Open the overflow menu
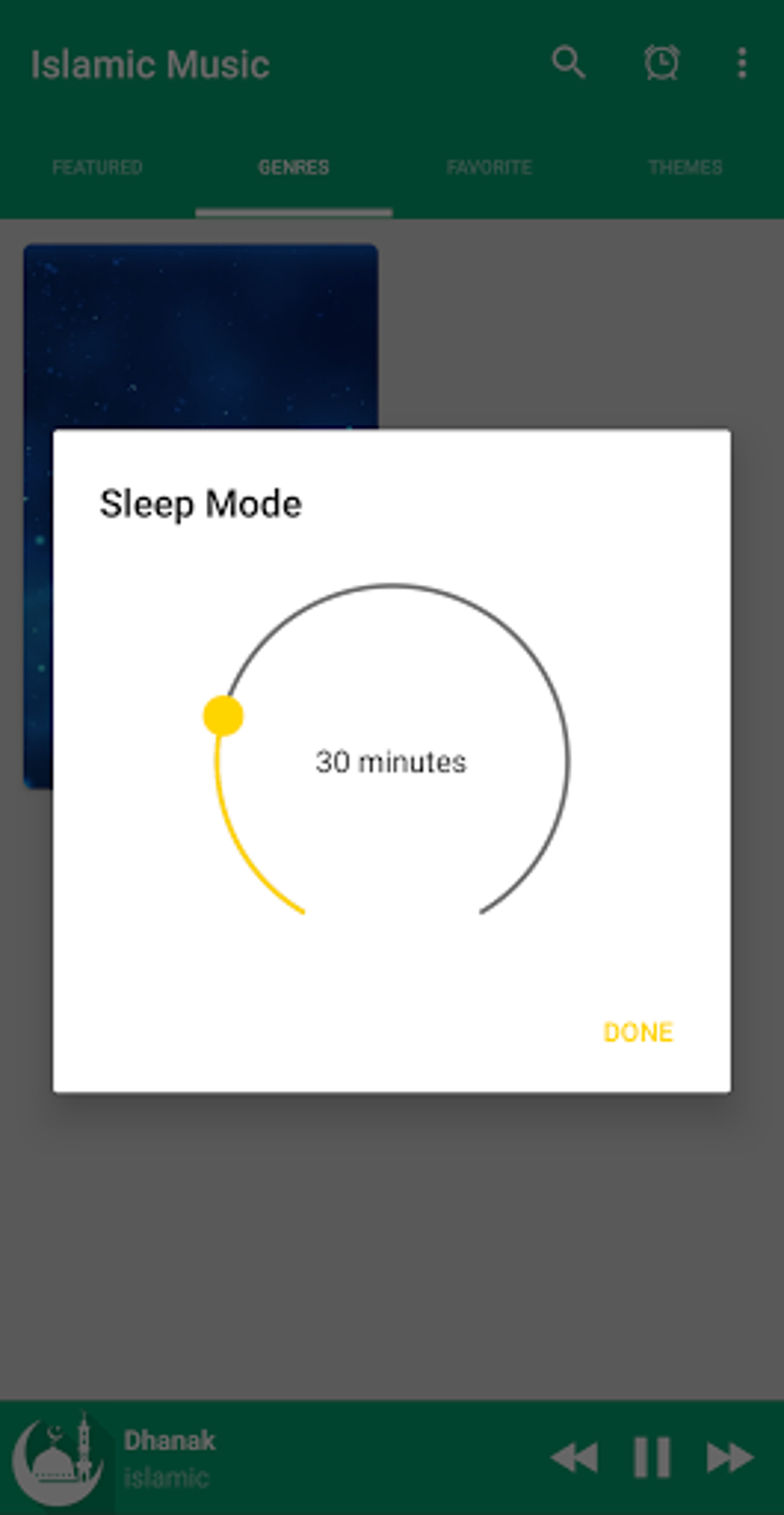This screenshot has height=1515, width=784. pyautogui.click(x=742, y=63)
